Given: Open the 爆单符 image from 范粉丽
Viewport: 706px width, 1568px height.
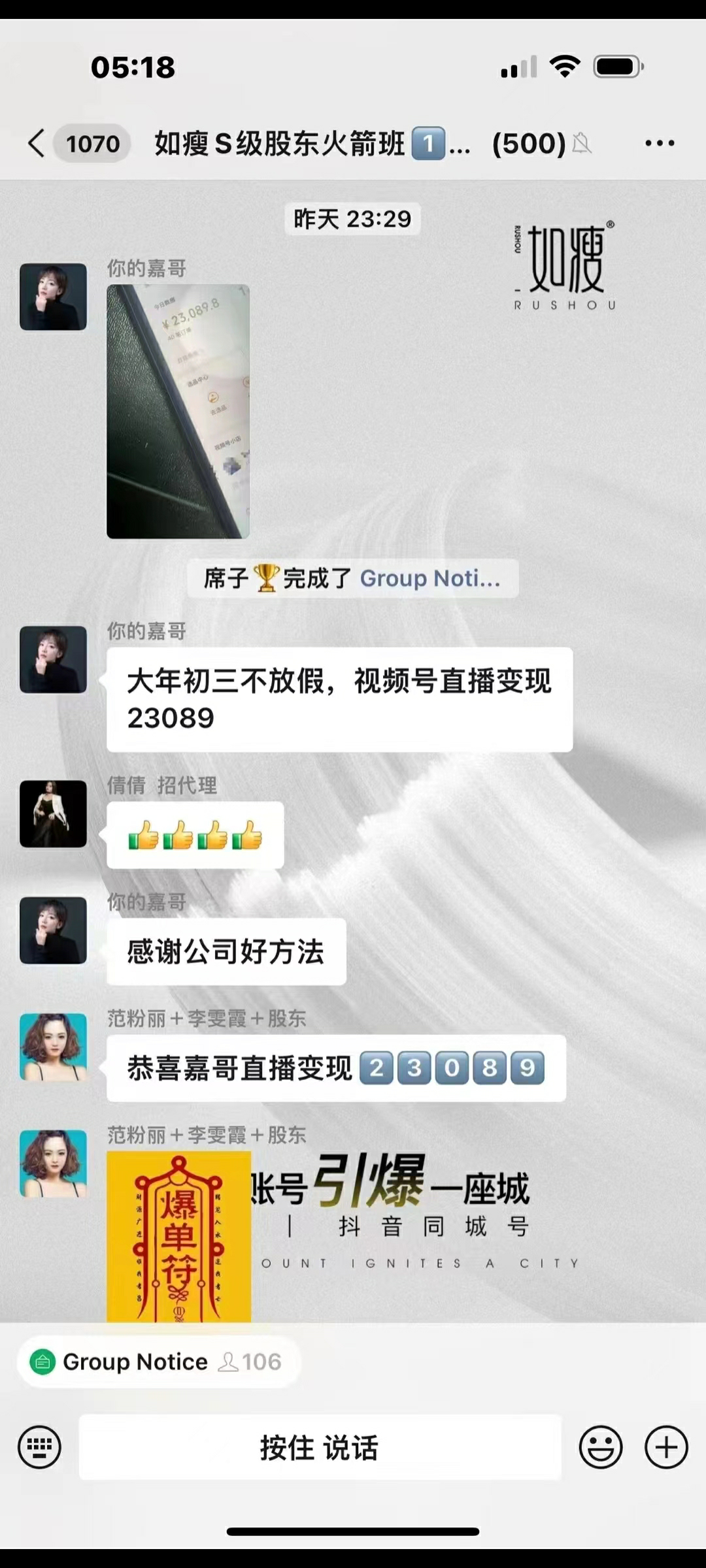Looking at the screenshot, I should [x=179, y=1235].
